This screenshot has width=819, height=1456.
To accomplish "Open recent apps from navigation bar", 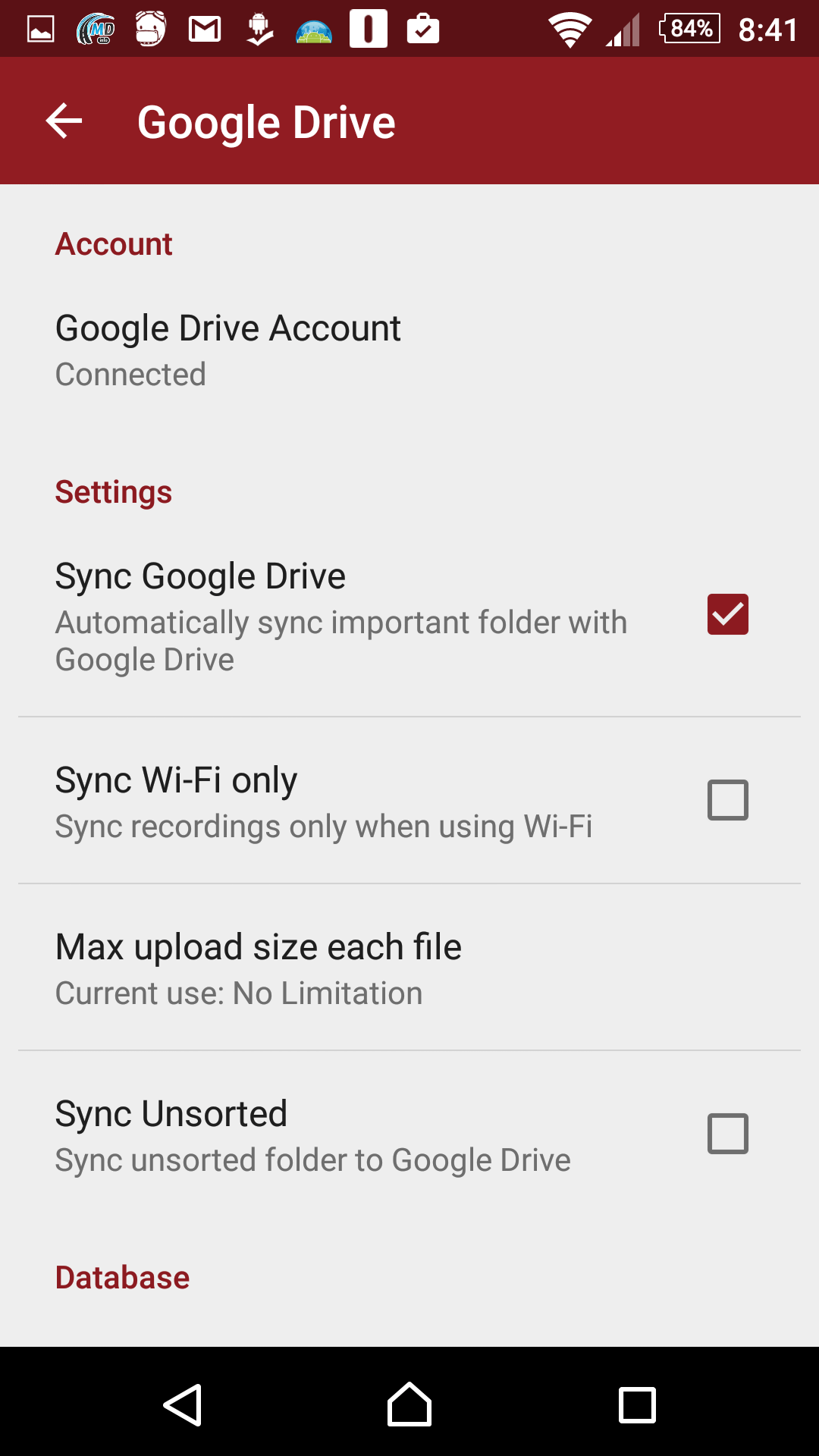I will point(637,1404).
